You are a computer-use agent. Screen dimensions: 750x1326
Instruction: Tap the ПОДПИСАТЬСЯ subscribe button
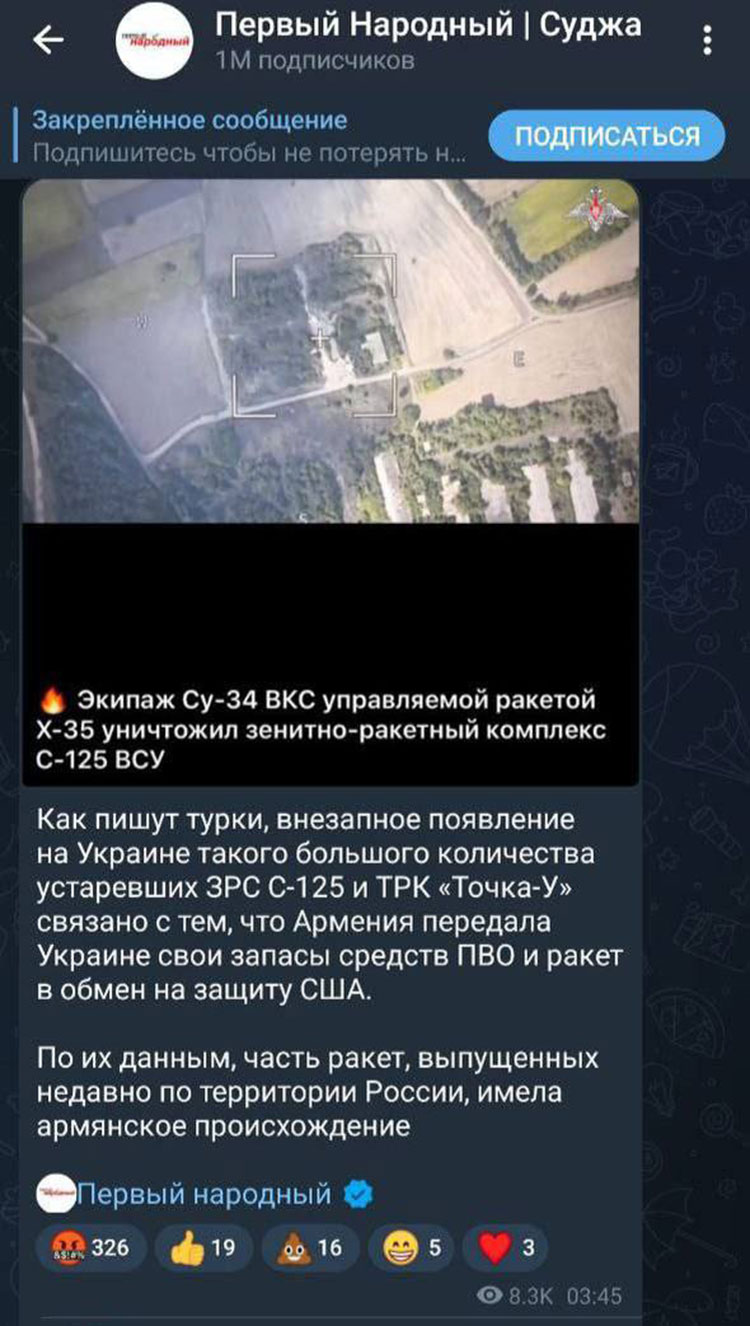pyautogui.click(x=606, y=136)
